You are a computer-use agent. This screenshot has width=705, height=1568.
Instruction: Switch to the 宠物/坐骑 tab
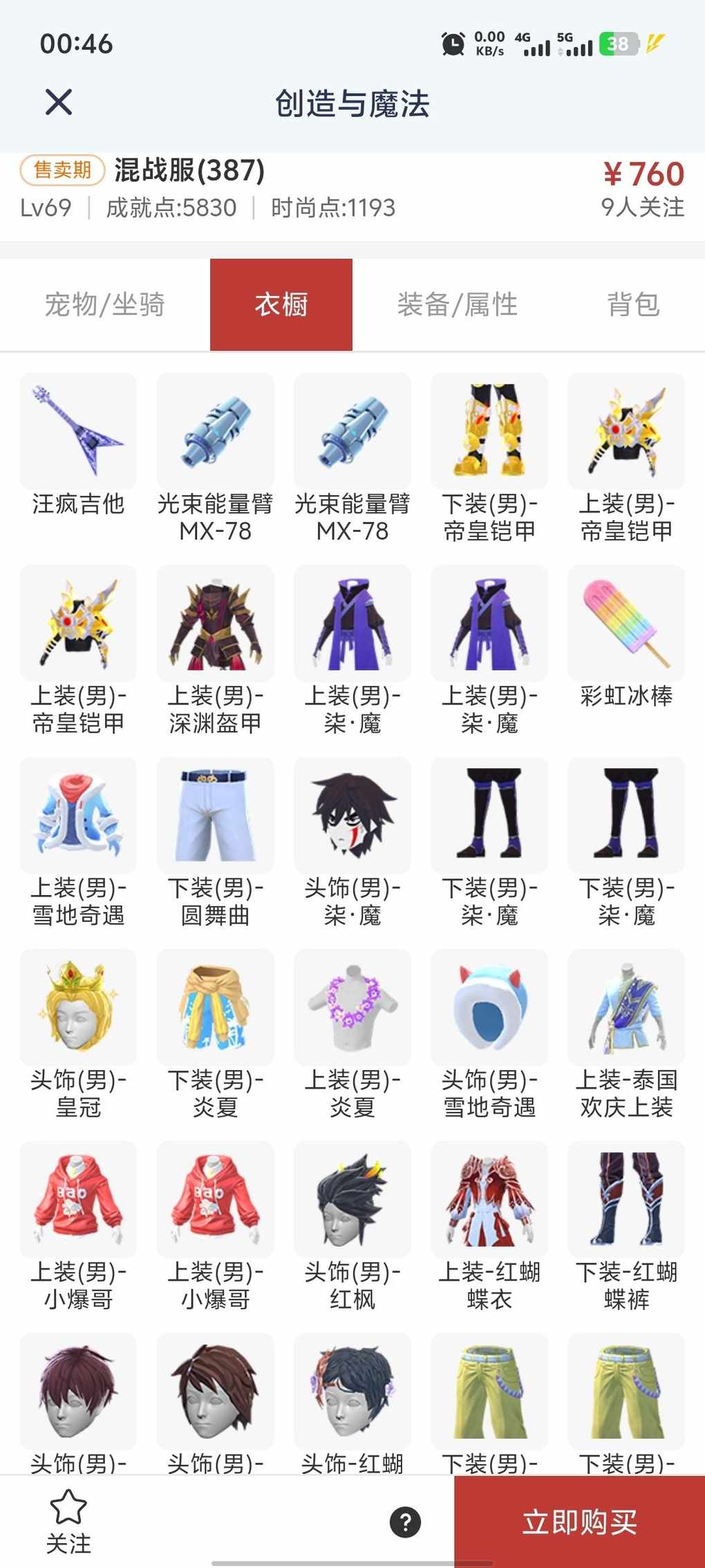(105, 304)
